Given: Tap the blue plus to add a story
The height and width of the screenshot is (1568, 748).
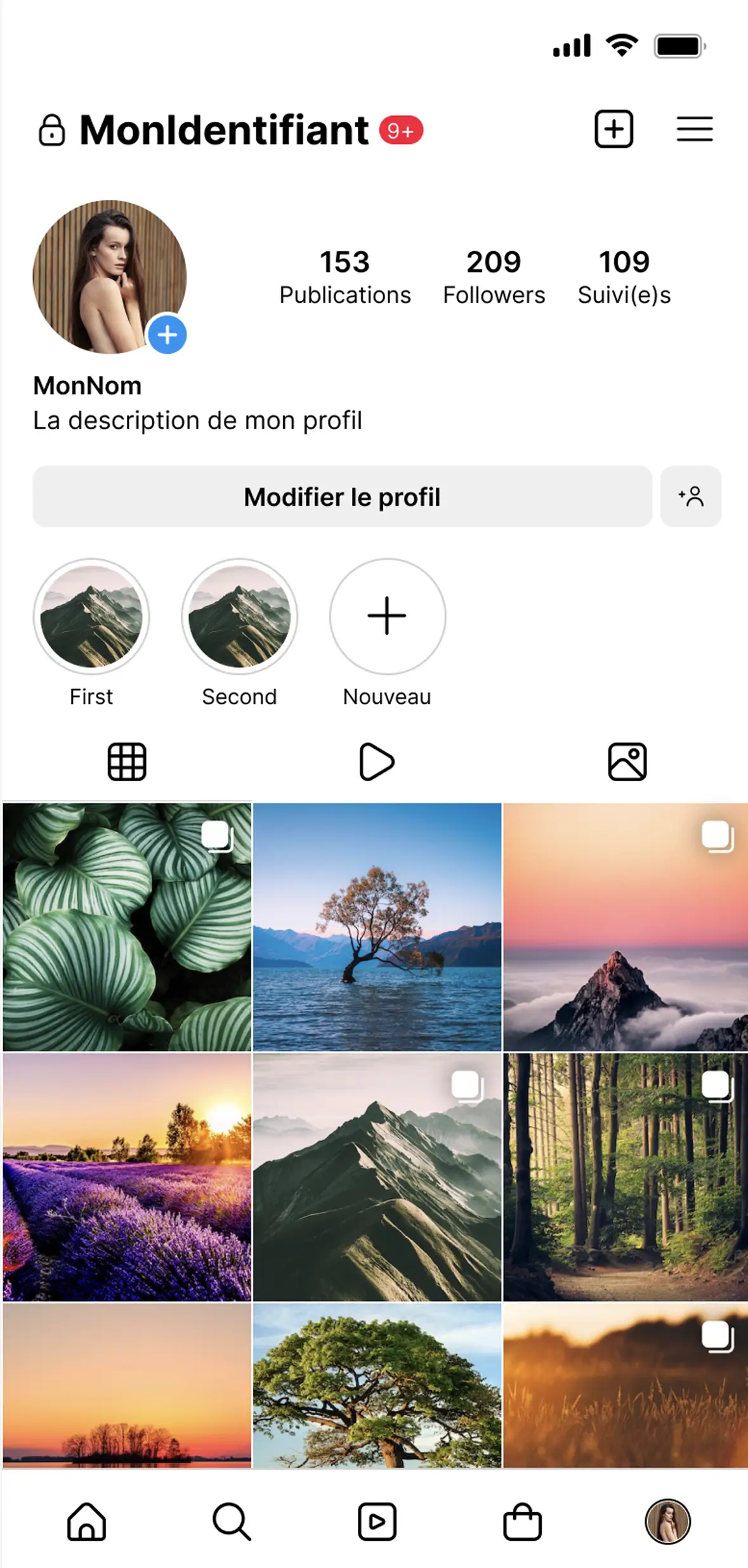Looking at the screenshot, I should tap(167, 334).
